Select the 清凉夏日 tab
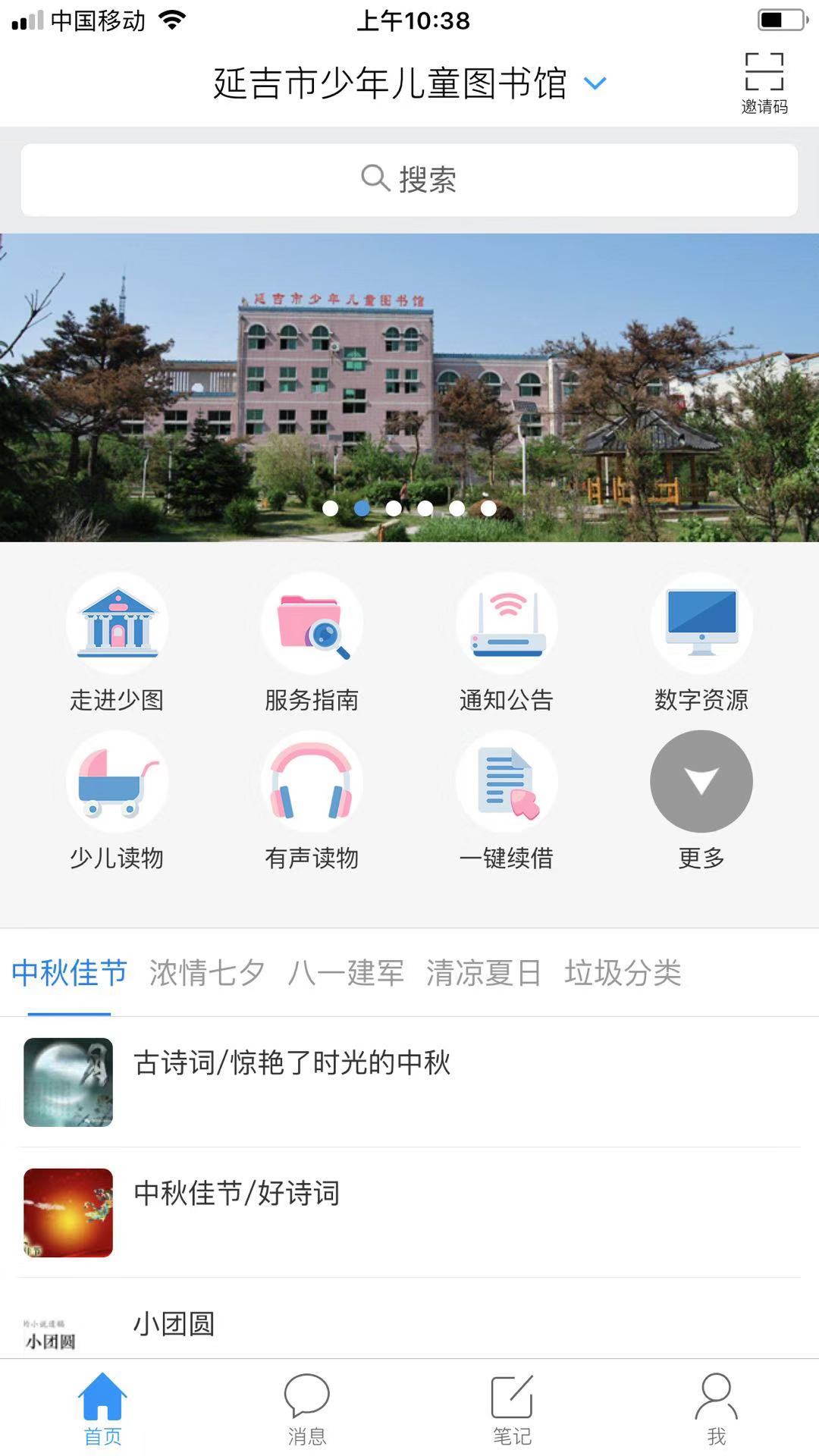The width and height of the screenshot is (819, 1456). click(484, 973)
